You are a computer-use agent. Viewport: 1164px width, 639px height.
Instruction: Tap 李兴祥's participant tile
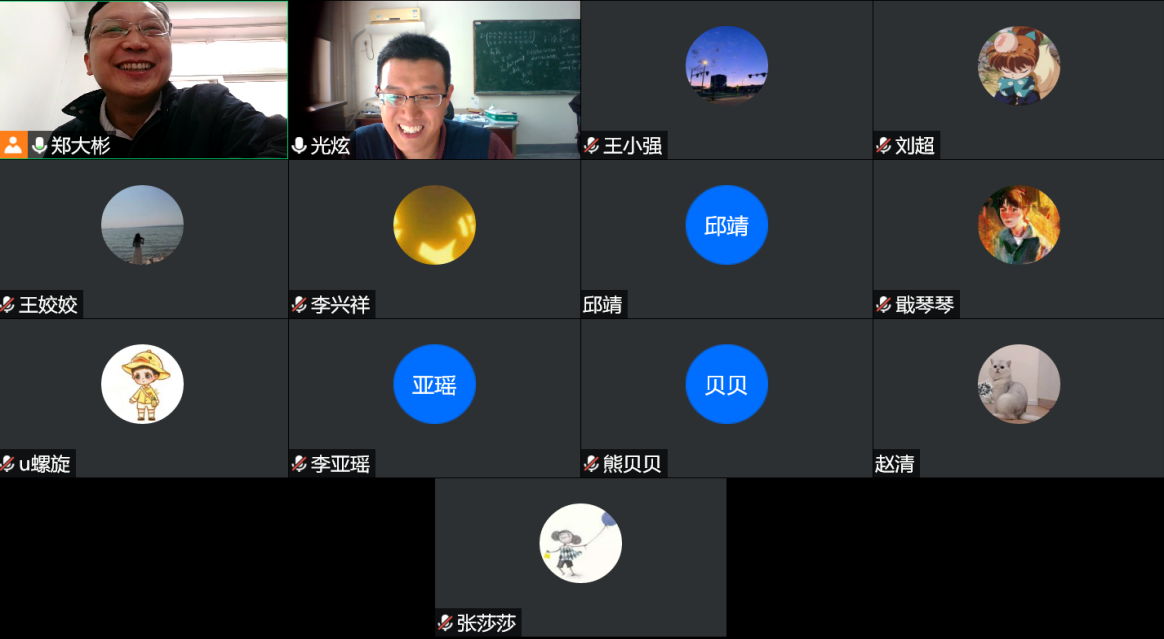pyautogui.click(x=434, y=238)
